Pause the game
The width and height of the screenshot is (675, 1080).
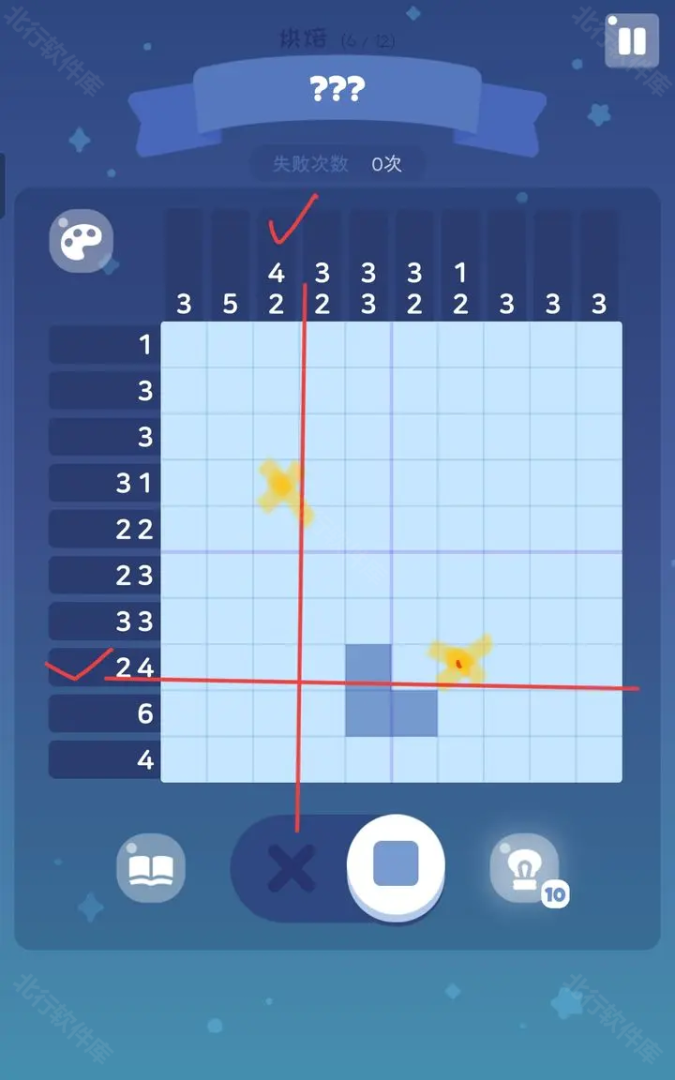(631, 41)
